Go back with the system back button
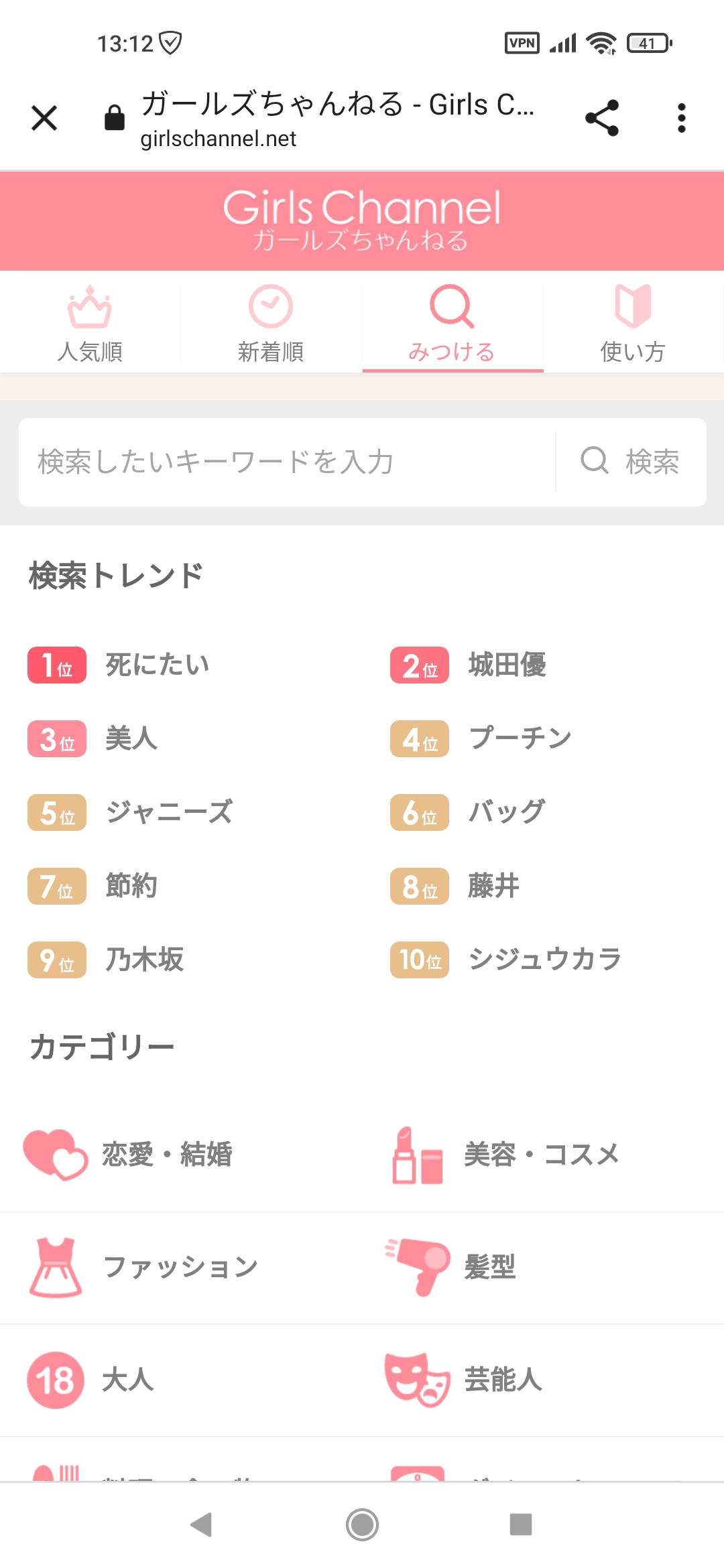This screenshot has height=1568, width=724. pyautogui.click(x=201, y=1525)
